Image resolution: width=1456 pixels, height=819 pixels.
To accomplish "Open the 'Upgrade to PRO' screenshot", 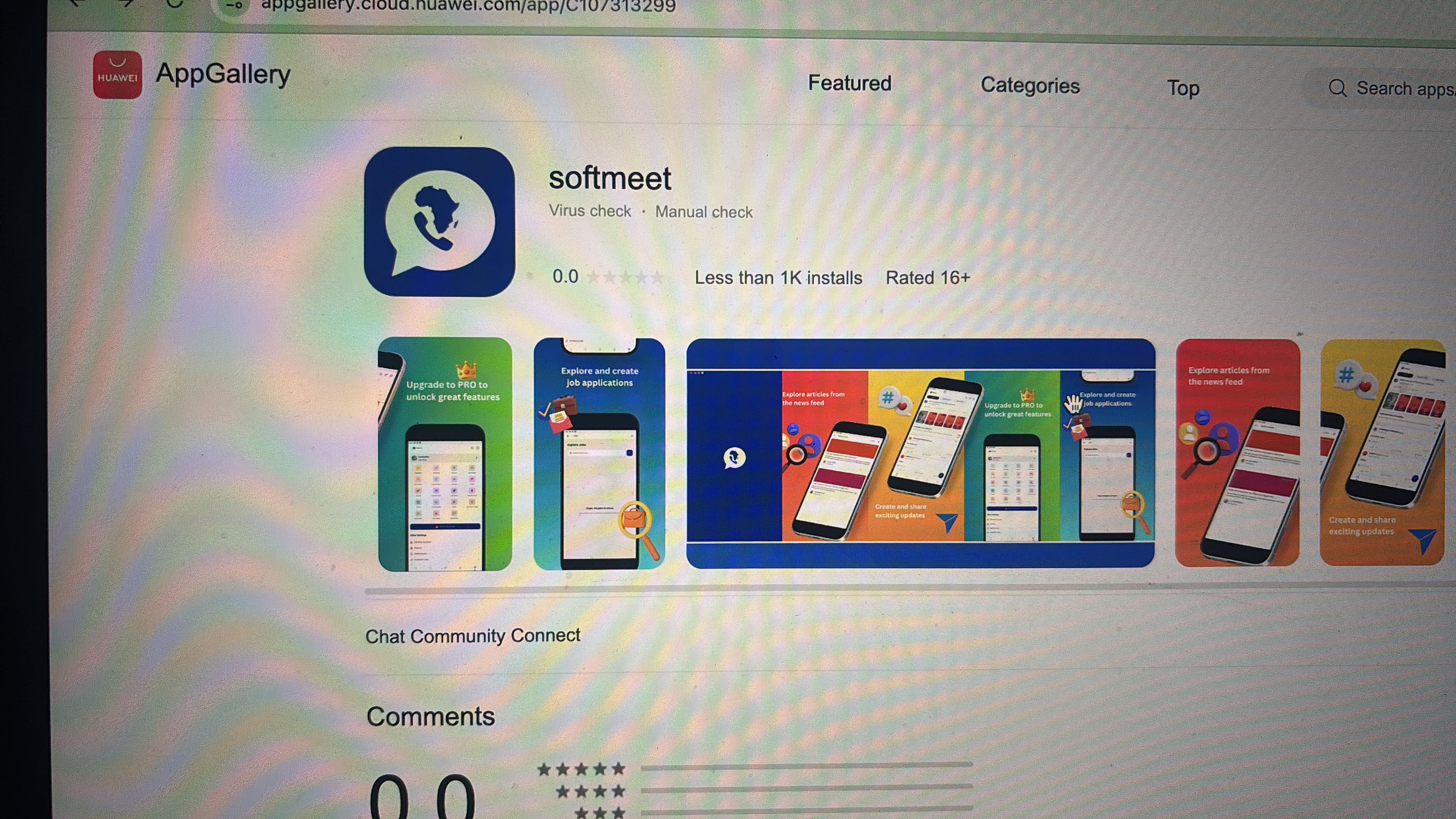I will (445, 454).
